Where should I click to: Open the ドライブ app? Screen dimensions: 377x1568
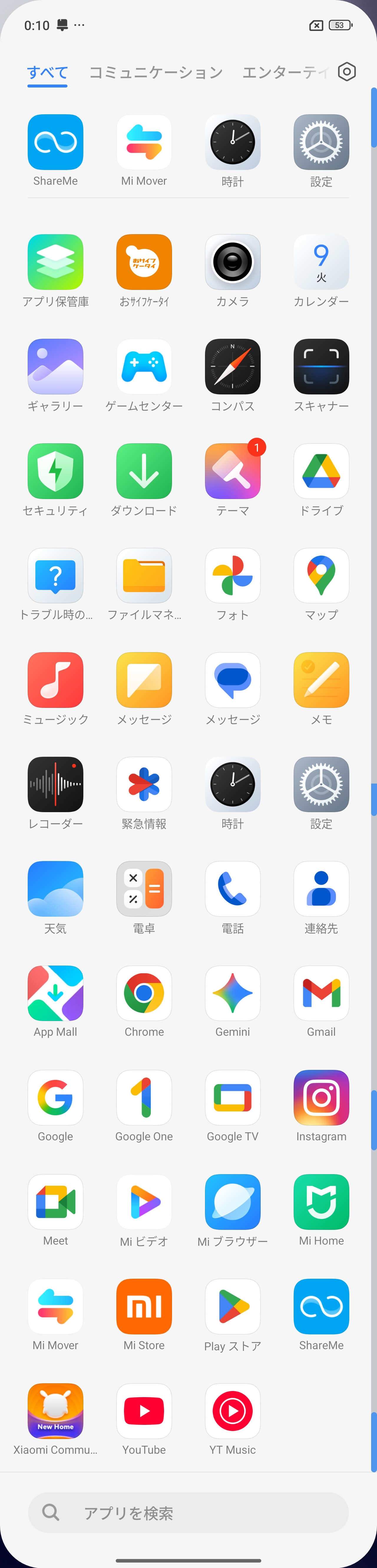click(321, 471)
